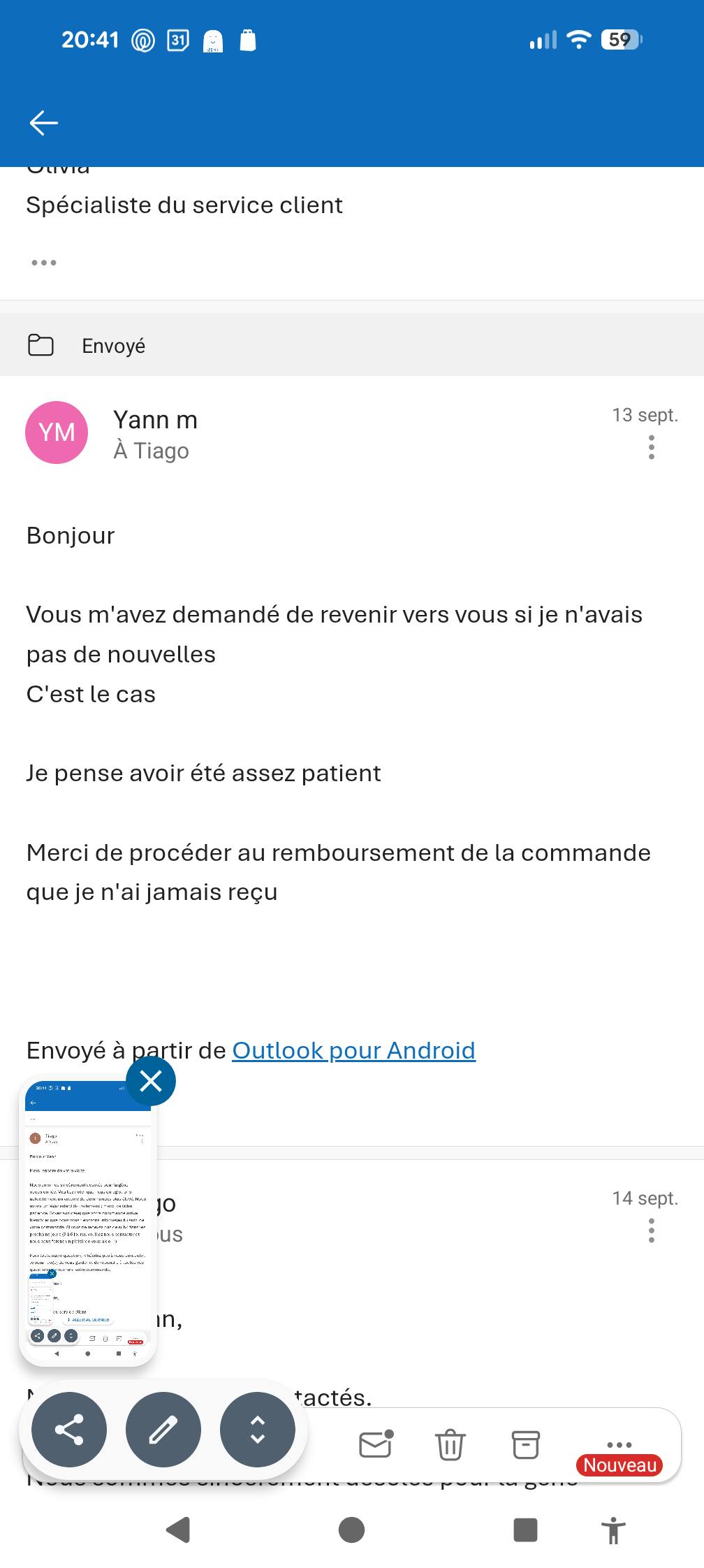Open the accessibility shortcut
This screenshot has height=1568, width=704.
click(x=614, y=1530)
